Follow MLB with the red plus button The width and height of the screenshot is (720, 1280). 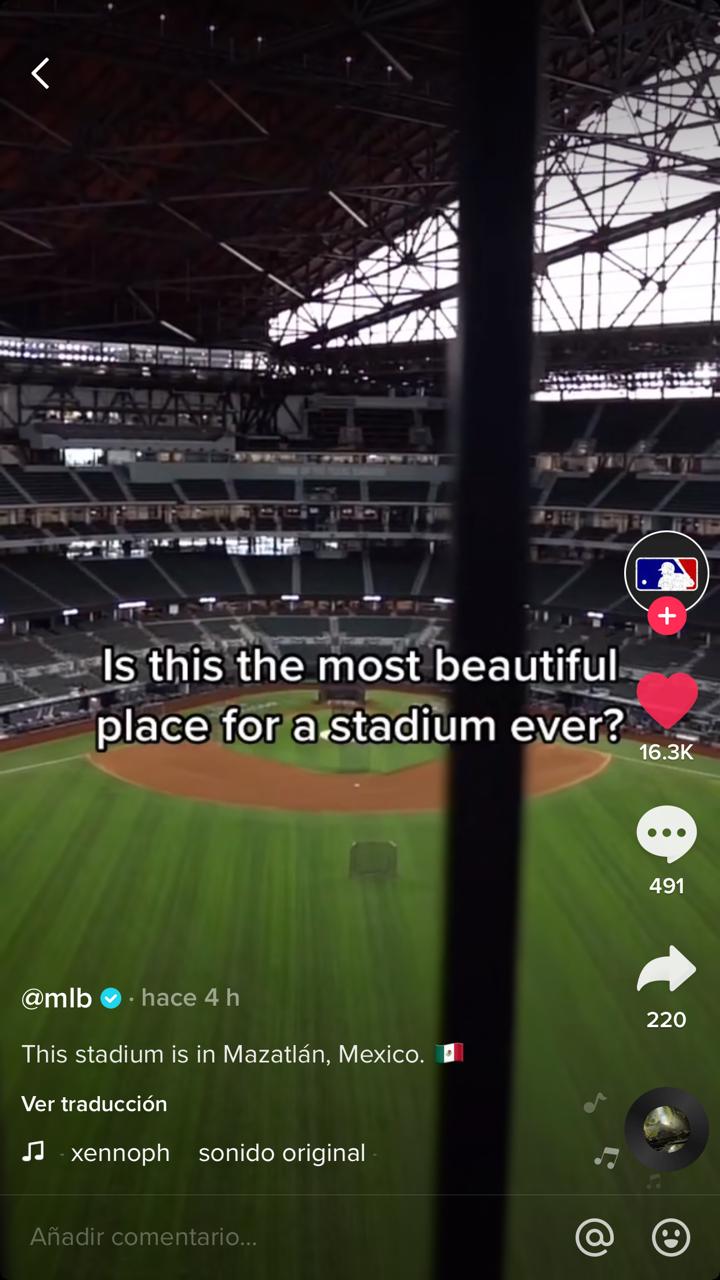(x=666, y=617)
